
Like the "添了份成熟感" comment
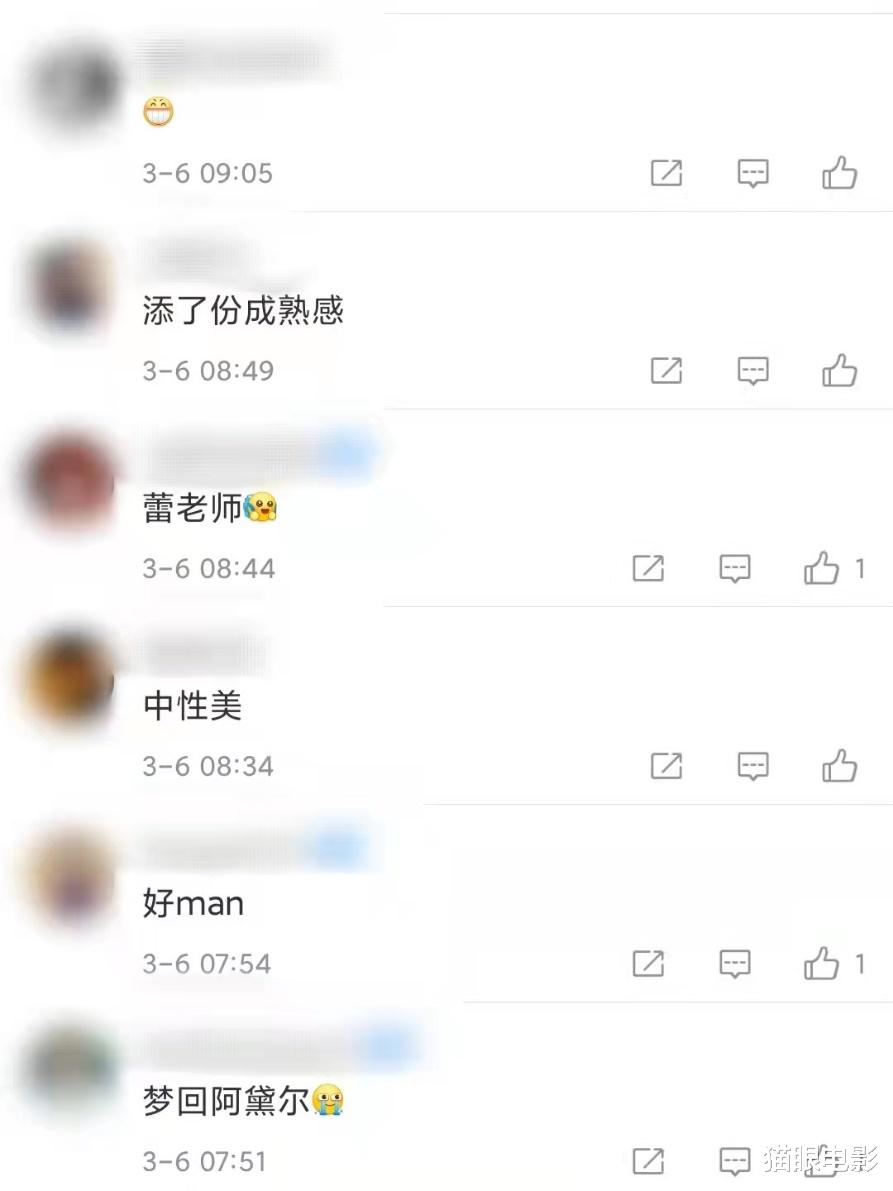[838, 370]
